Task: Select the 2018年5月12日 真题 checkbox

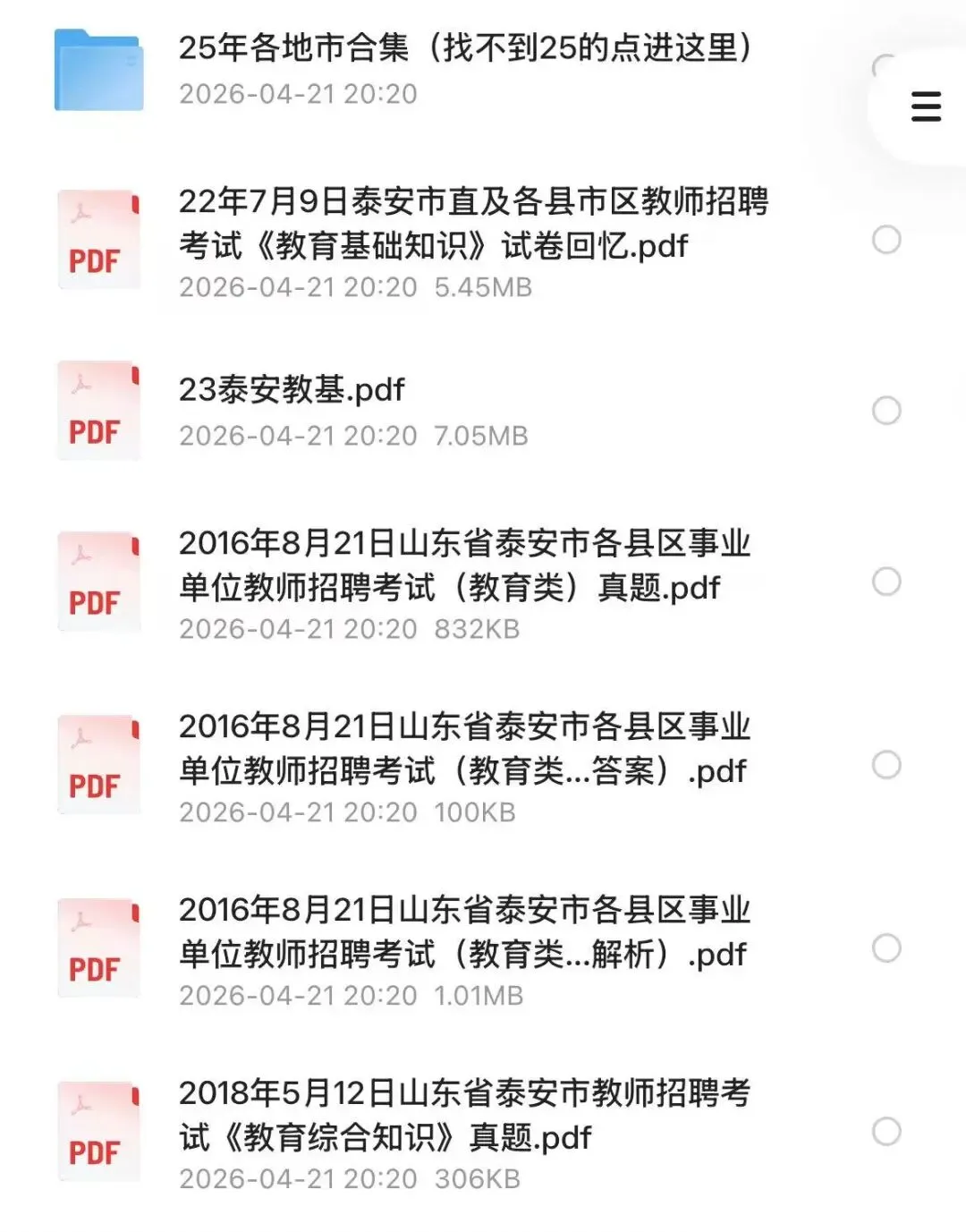Action: coord(886,1132)
